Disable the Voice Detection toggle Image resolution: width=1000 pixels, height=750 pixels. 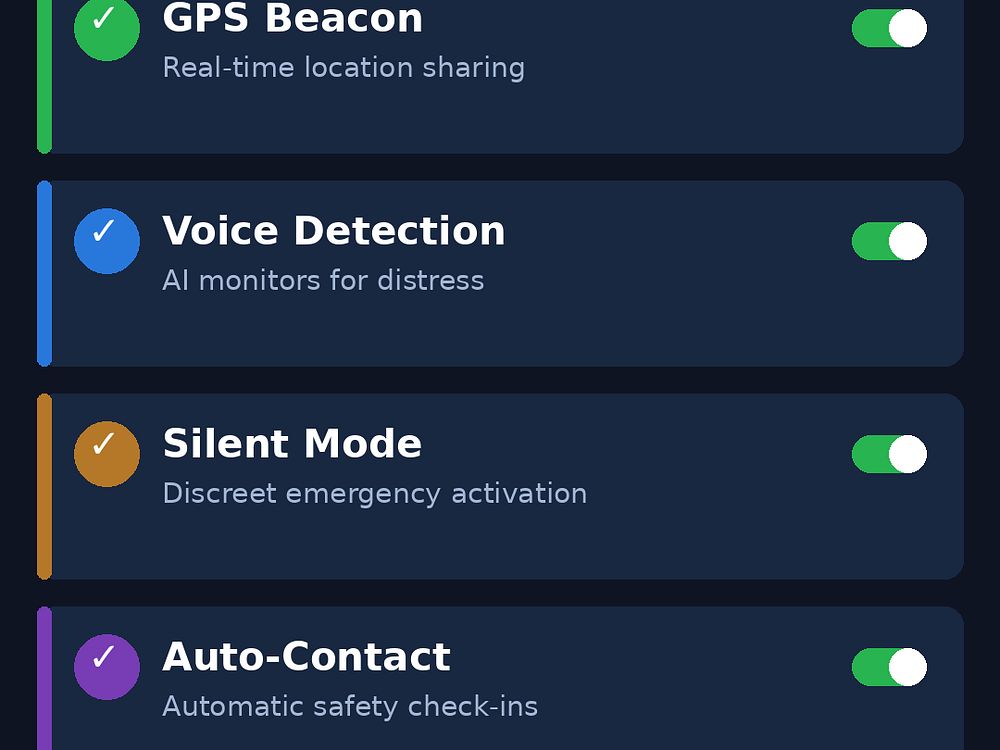(x=889, y=241)
